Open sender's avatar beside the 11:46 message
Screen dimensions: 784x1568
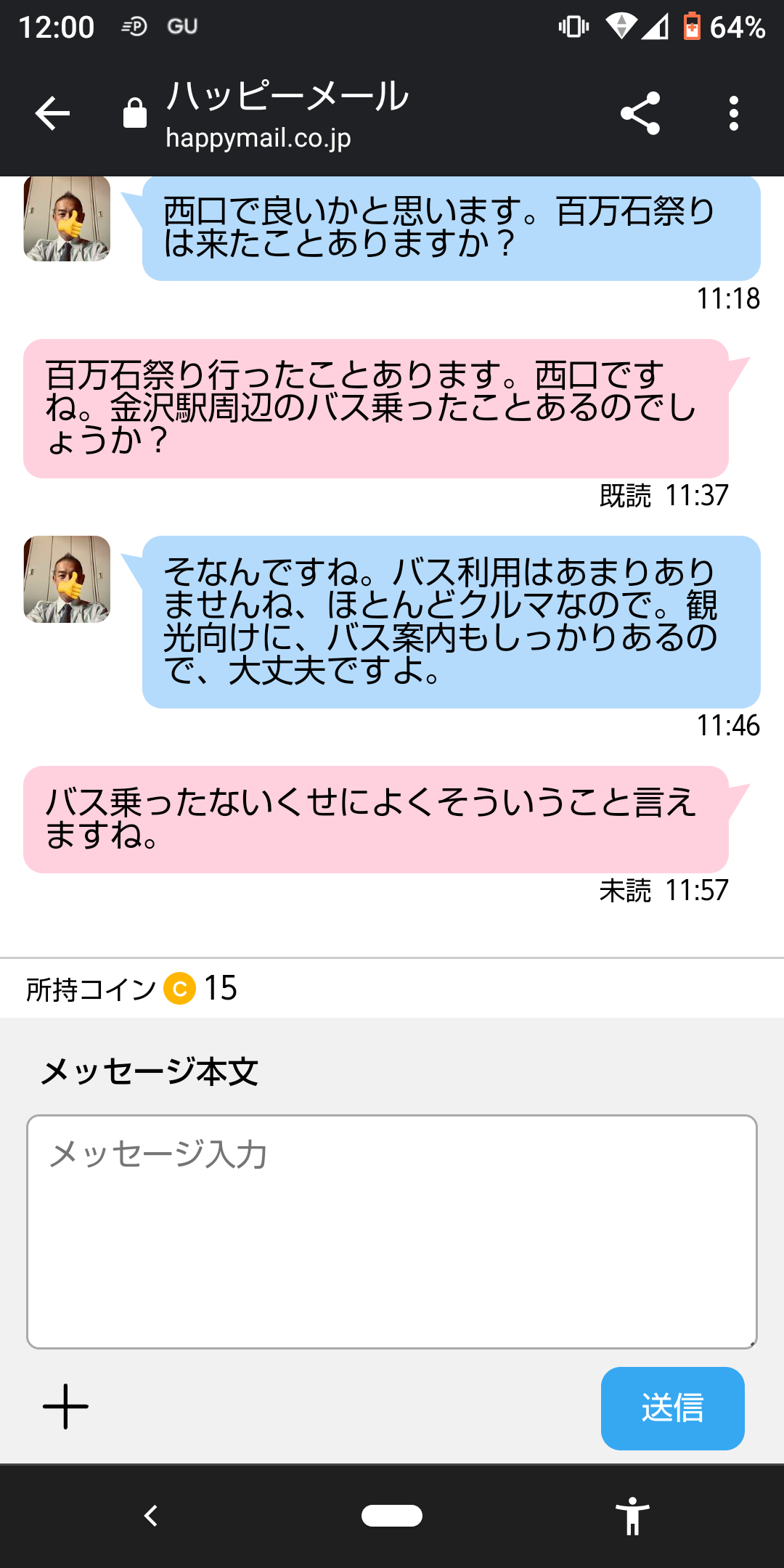pyautogui.click(x=67, y=579)
